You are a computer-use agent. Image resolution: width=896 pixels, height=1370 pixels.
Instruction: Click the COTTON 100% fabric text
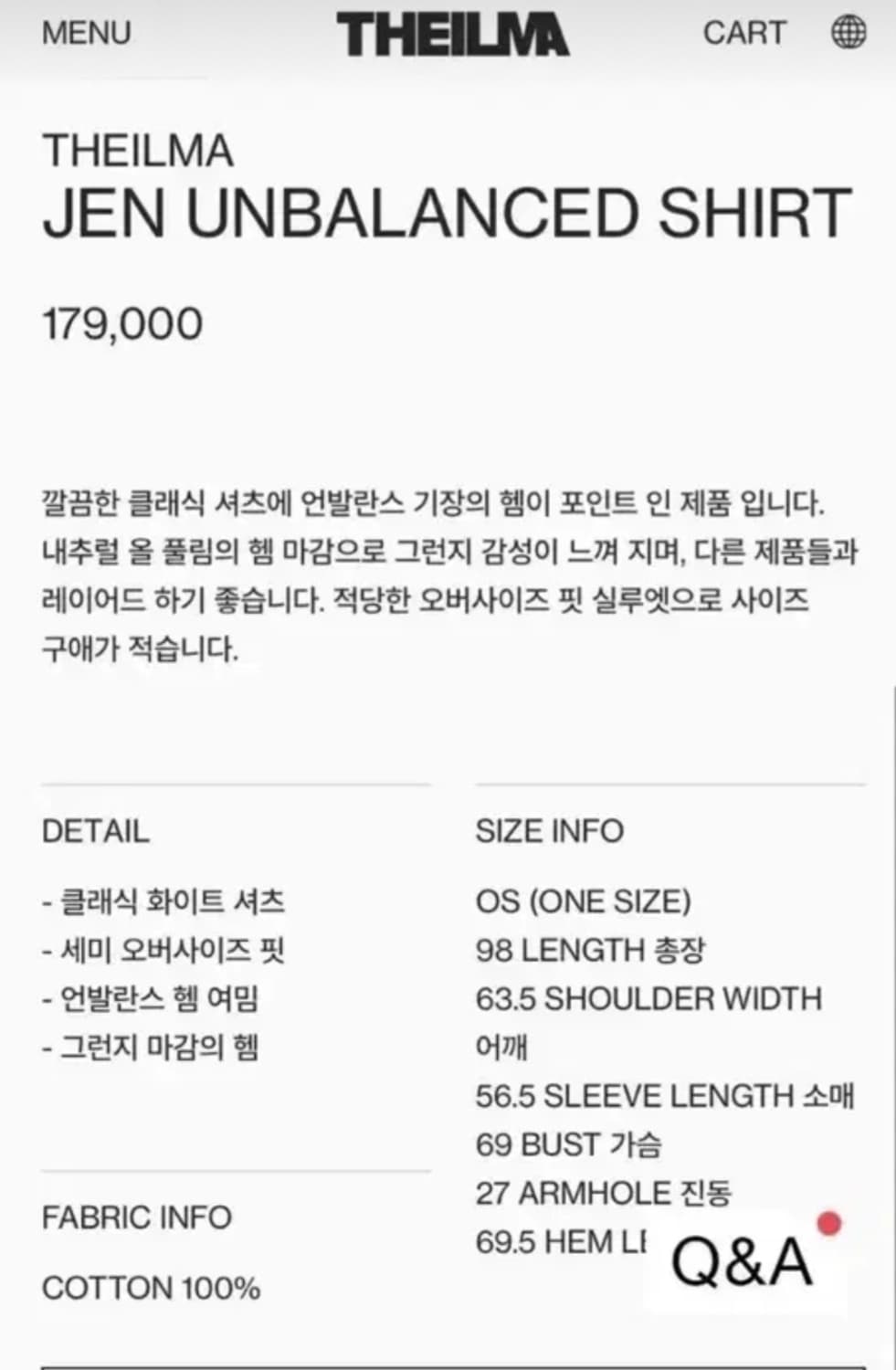coord(149,1290)
